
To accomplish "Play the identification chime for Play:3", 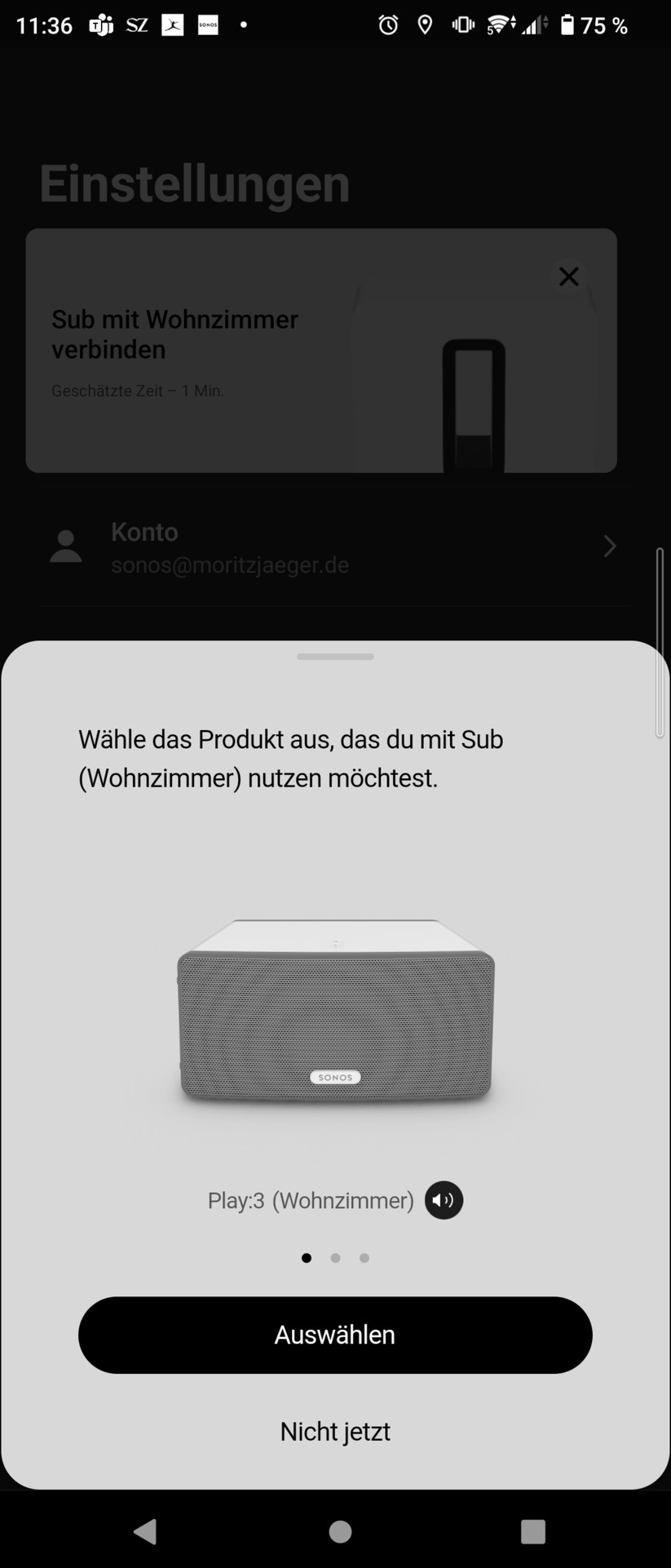I will (x=444, y=1200).
